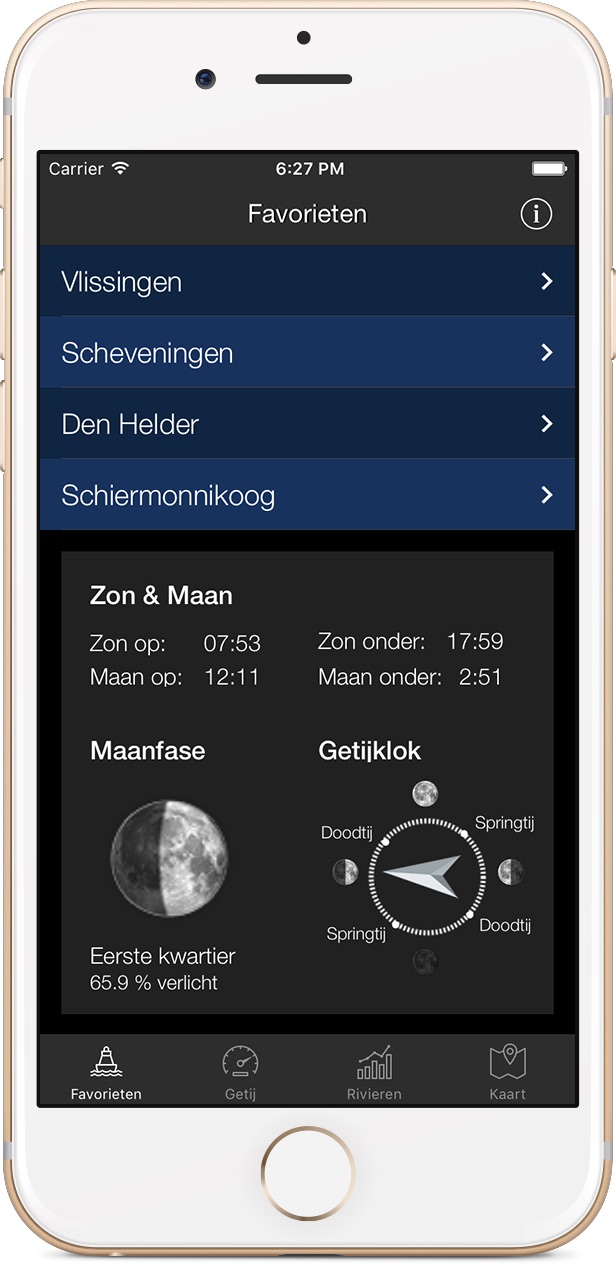View Schiermonnikoog details

[x=307, y=495]
